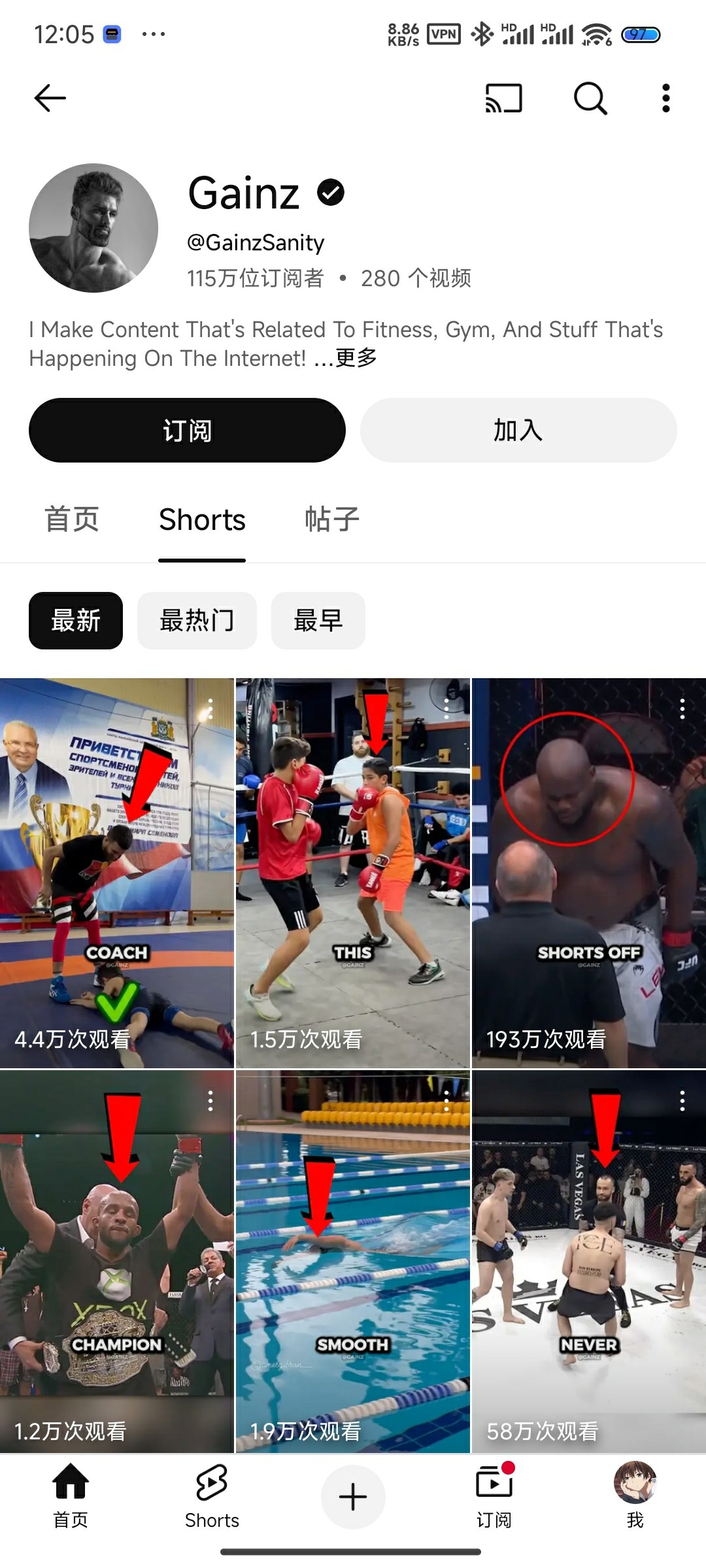This screenshot has height=1568, width=706.
Task: Expand channel description with 更多
Action: (356, 358)
